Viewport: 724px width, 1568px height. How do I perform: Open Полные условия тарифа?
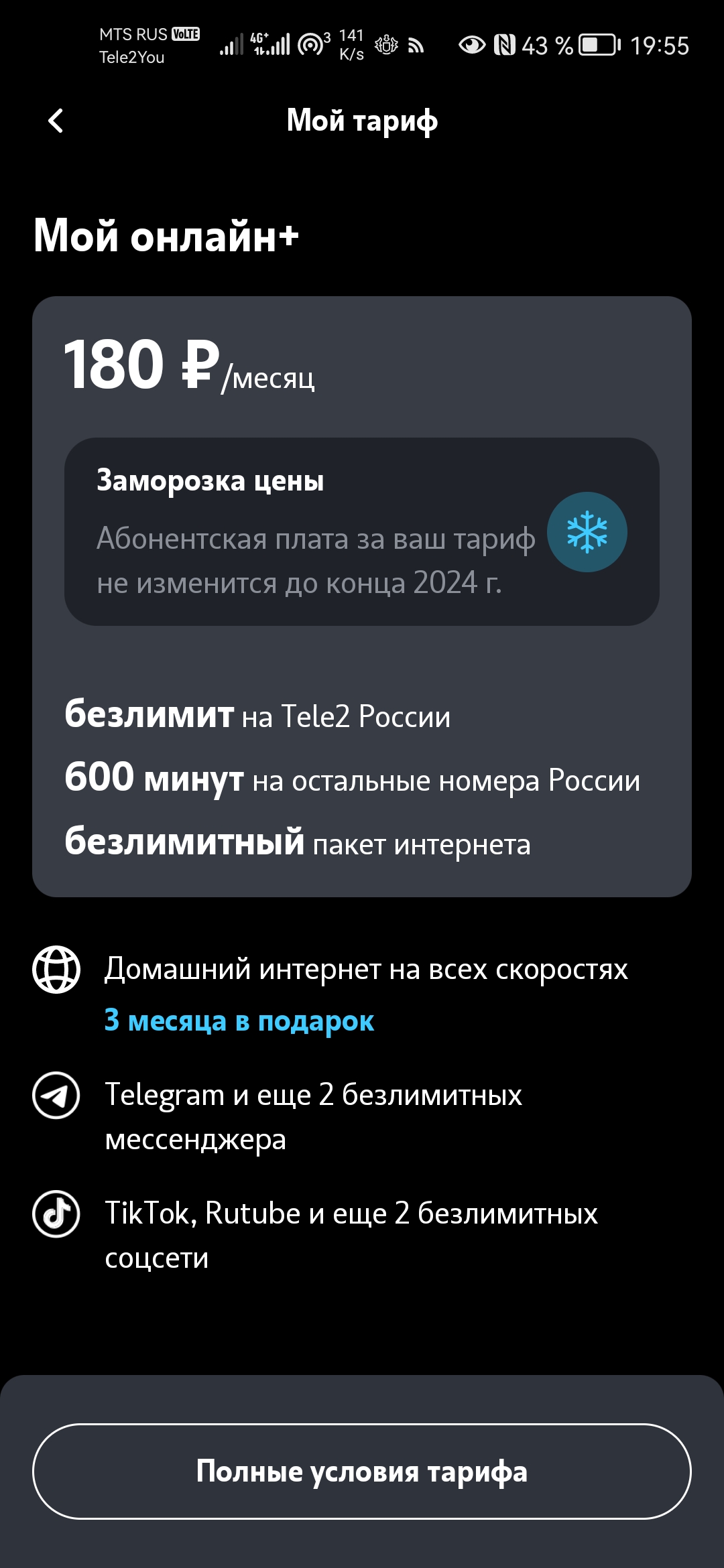click(x=362, y=1472)
